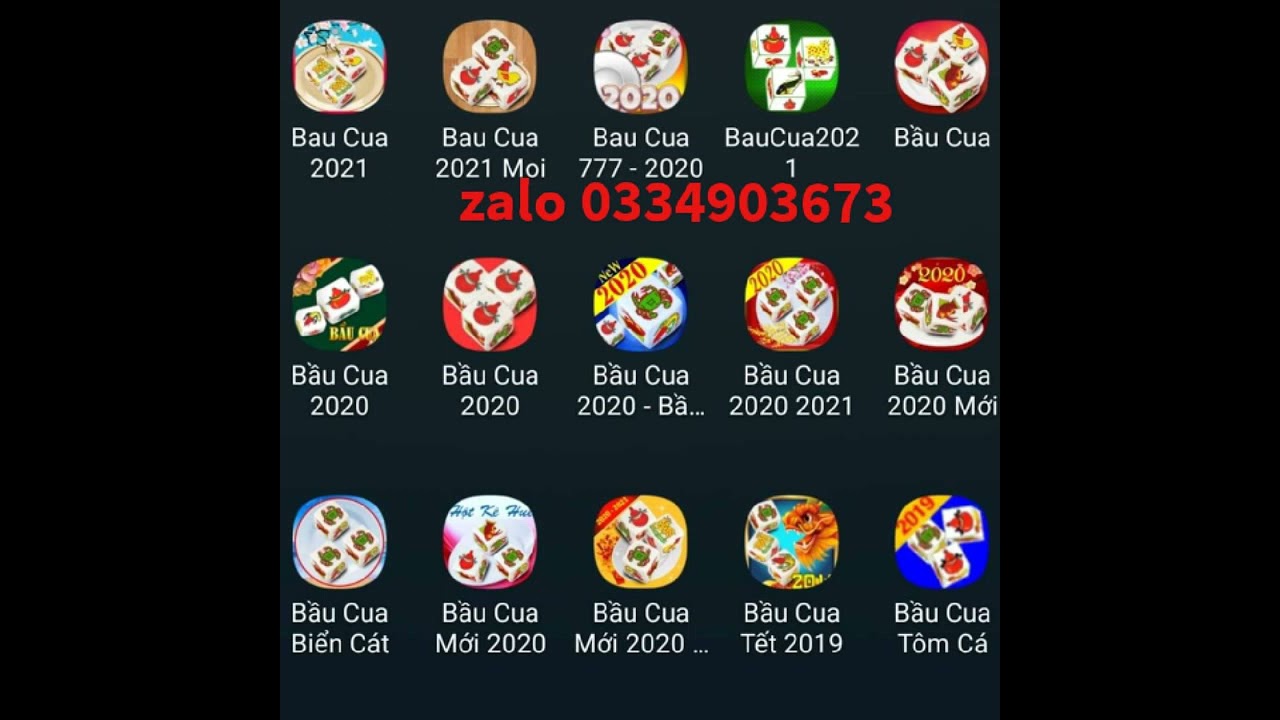The image size is (1280, 720).
Task: Open Bầu Cua 2020 with red dice icon
Action: (490, 304)
